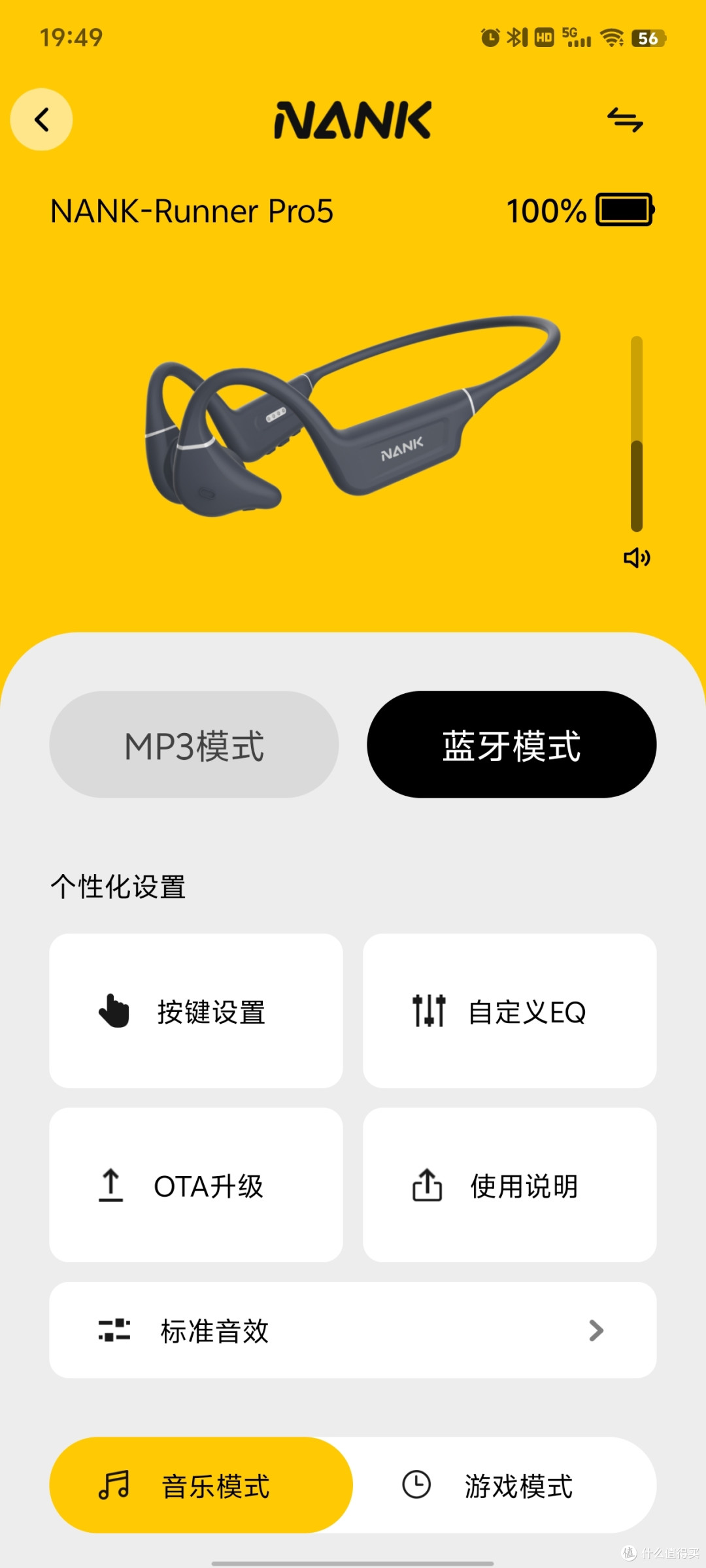The image size is (706, 1568).
Task: Switch to MP3模式
Action: pyautogui.click(x=193, y=745)
